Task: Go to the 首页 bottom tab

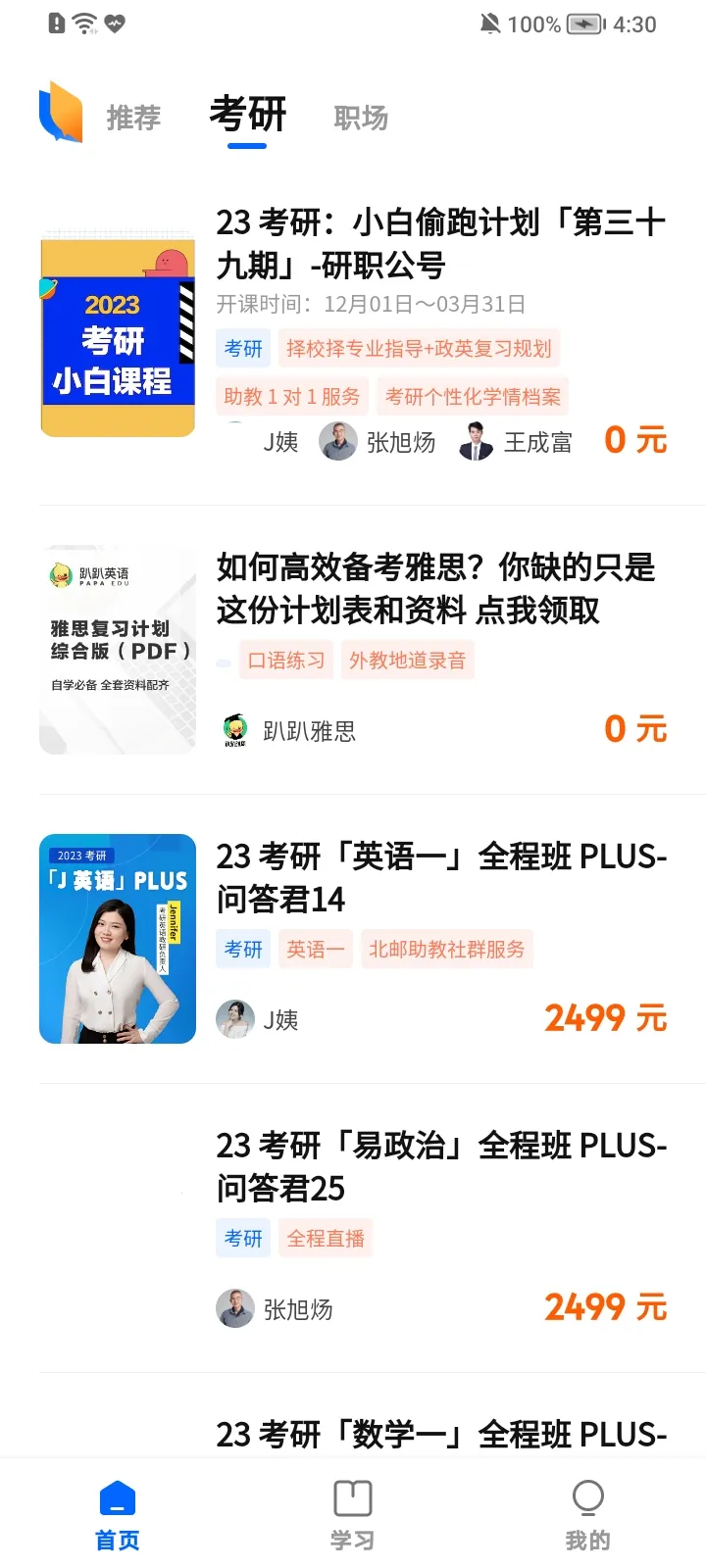Action: click(x=118, y=1514)
